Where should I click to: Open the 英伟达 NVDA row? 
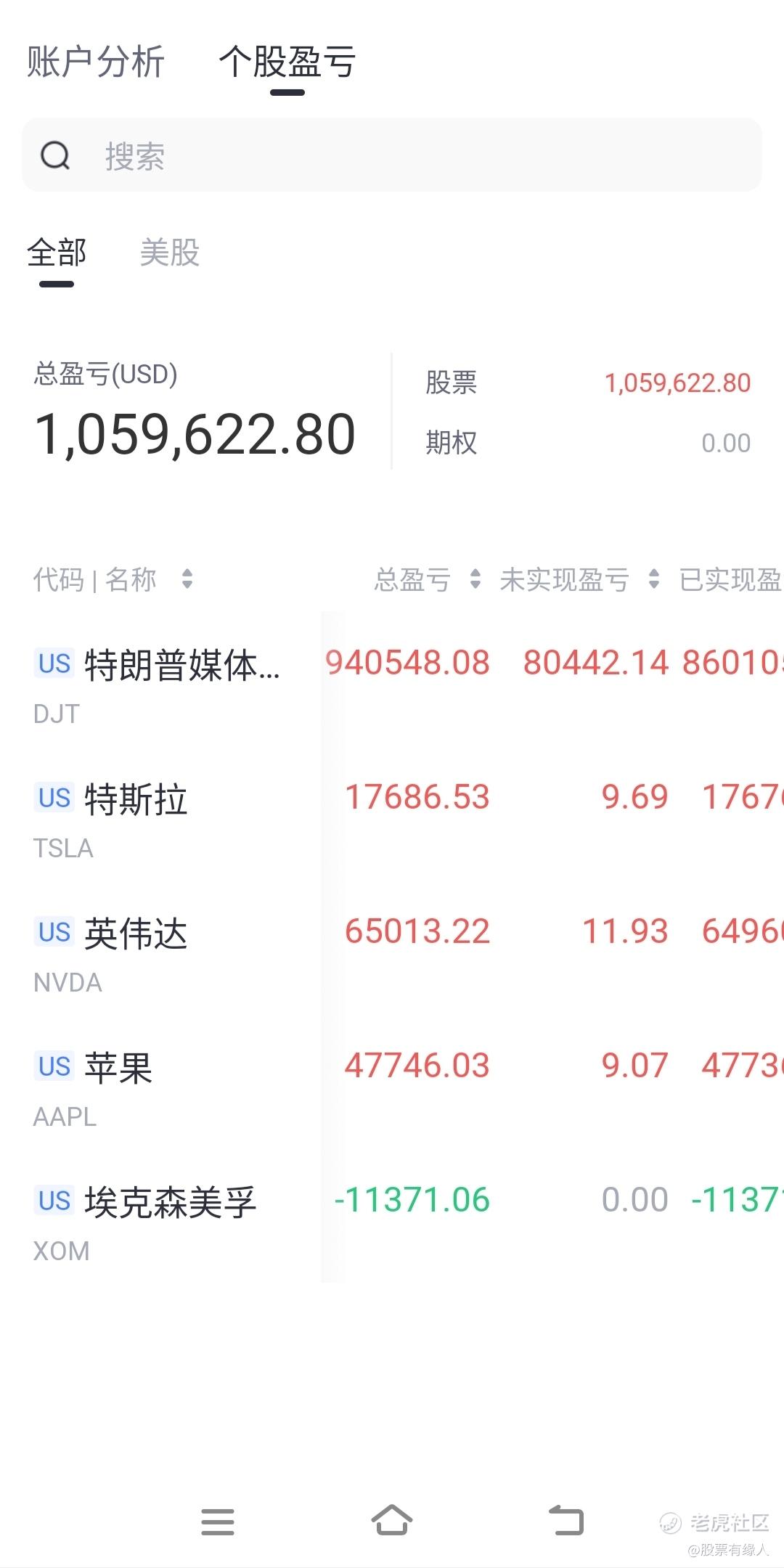tap(392, 953)
